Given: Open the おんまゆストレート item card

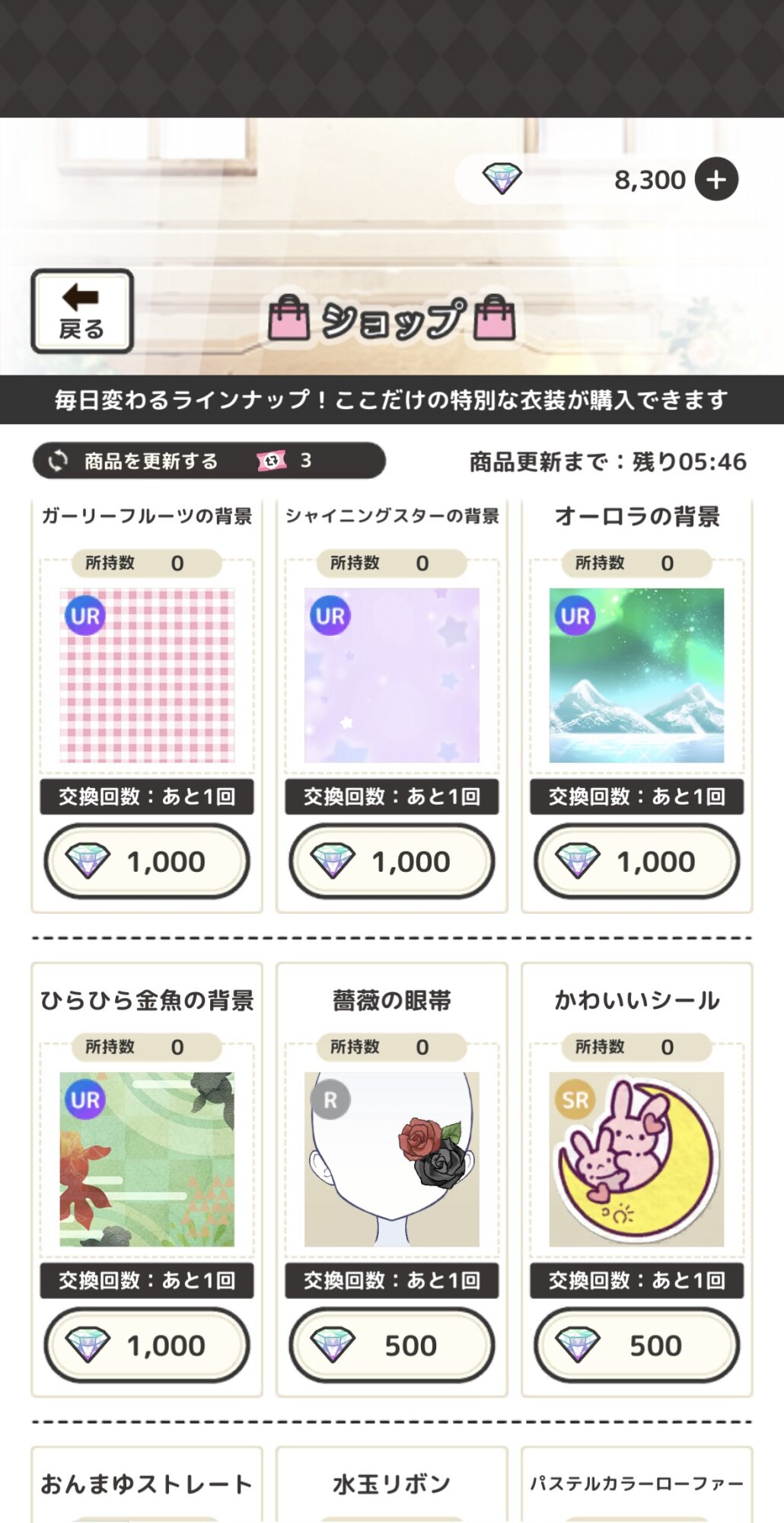Looking at the screenshot, I should [x=147, y=1485].
